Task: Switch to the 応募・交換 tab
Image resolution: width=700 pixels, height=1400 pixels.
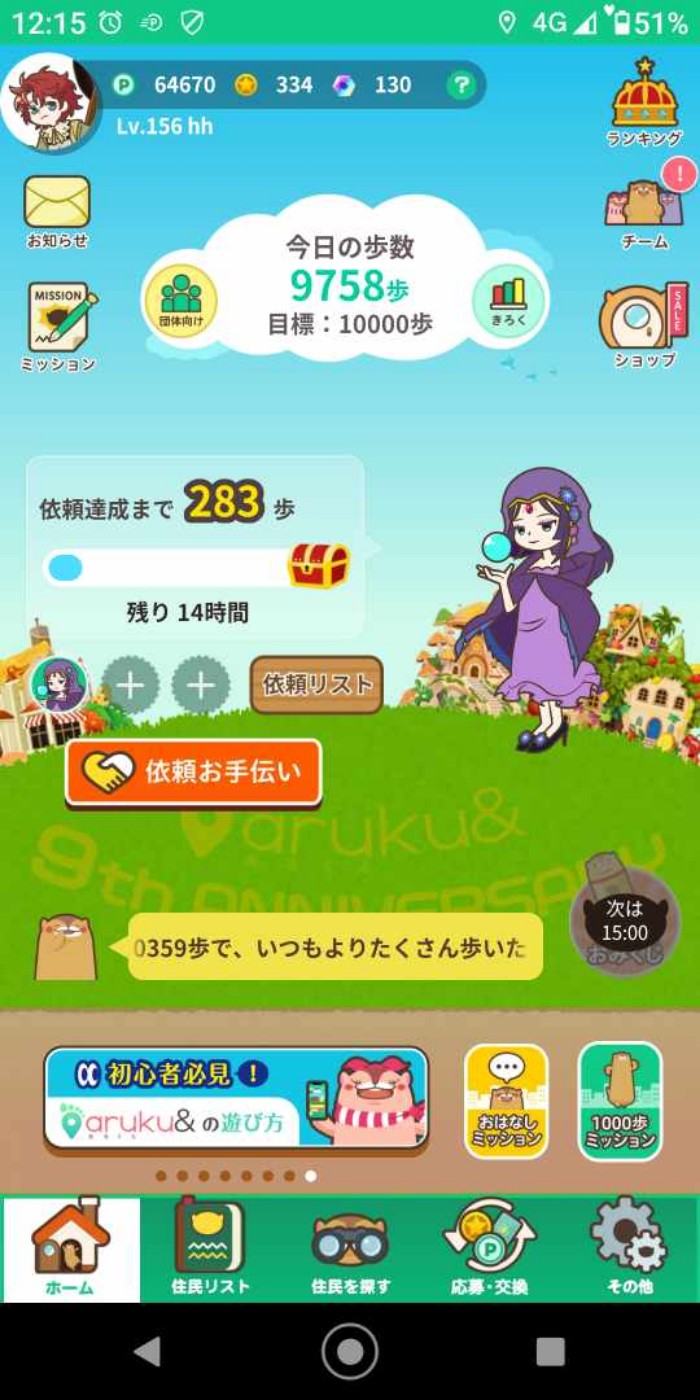Action: (489, 1248)
